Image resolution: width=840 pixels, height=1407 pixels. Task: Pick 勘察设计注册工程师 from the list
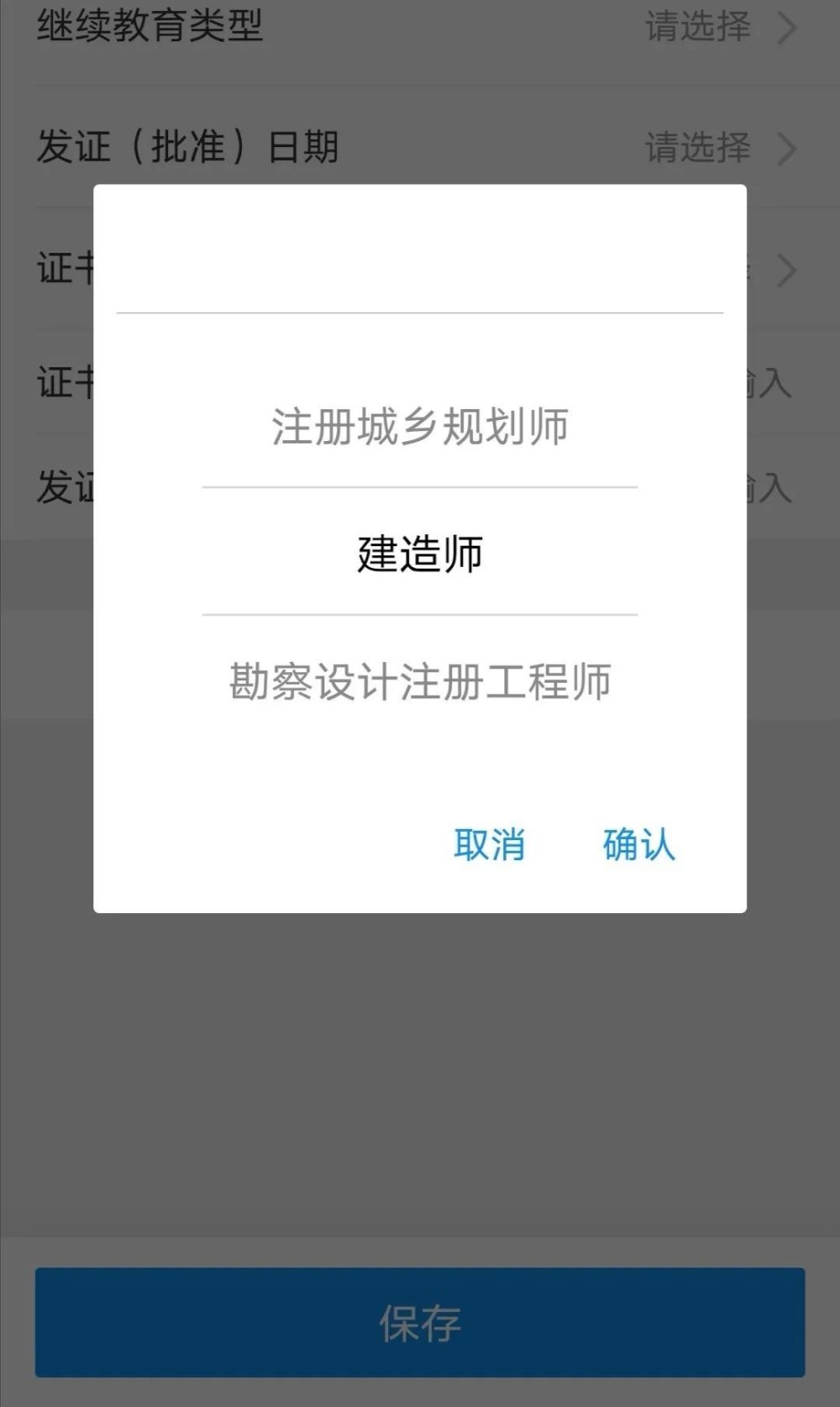click(x=419, y=681)
